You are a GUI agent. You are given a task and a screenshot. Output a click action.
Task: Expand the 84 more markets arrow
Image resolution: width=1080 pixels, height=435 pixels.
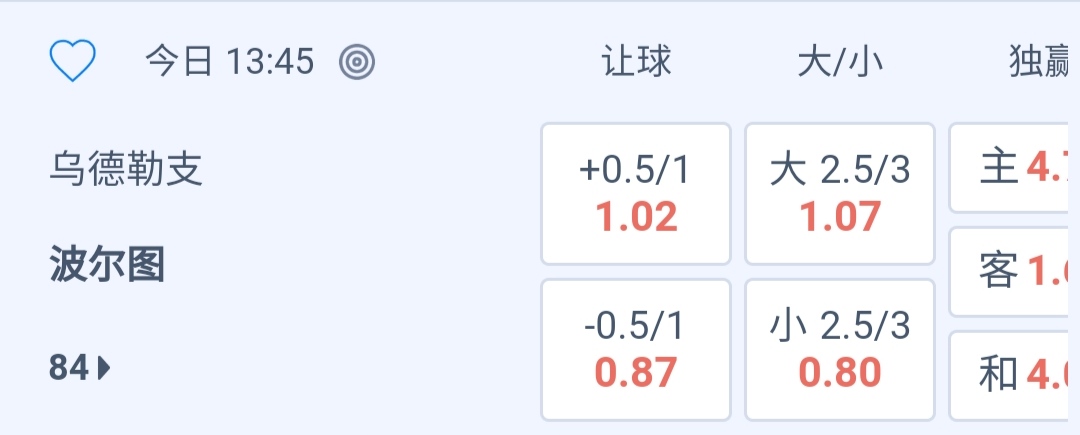[x=80, y=369]
